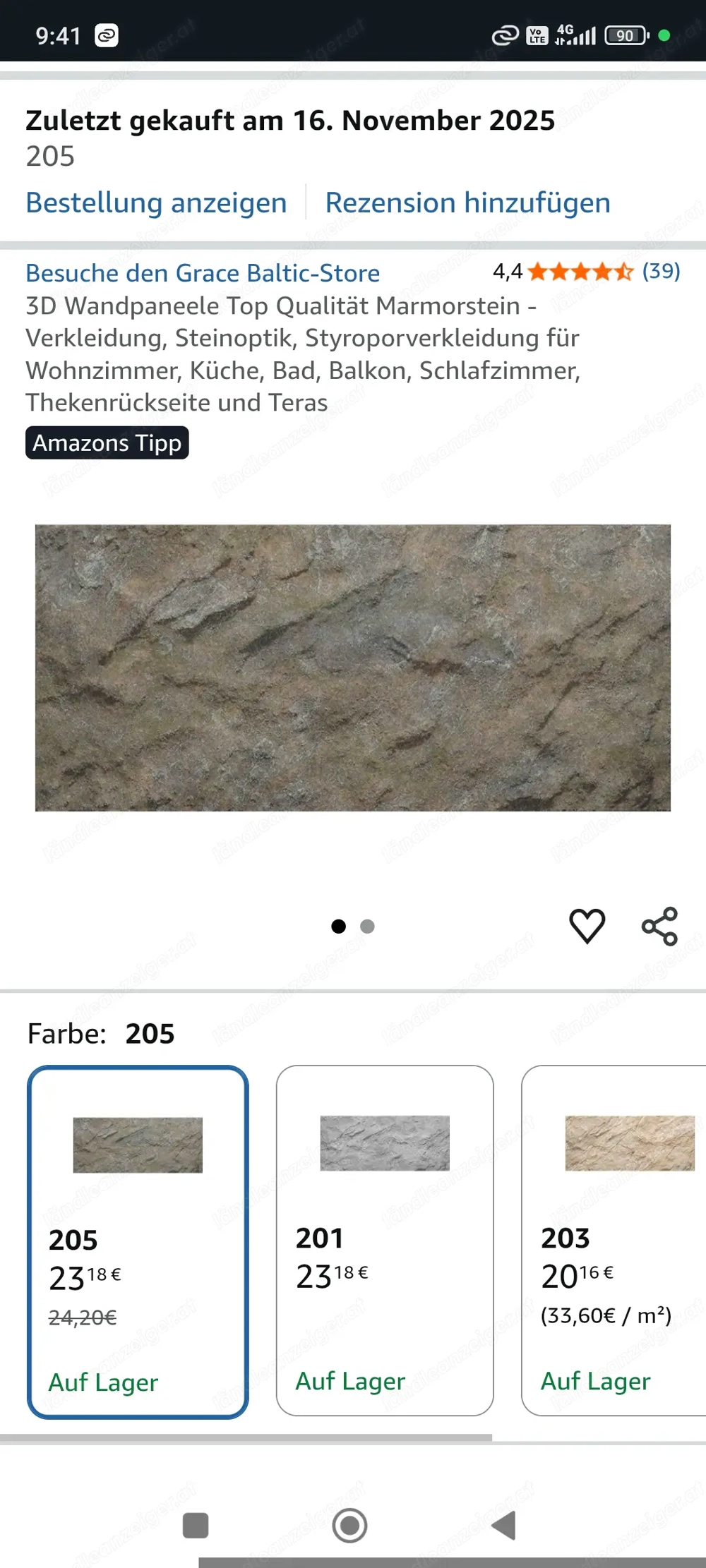Screen dimensions: 706x1568
Task: Go back with system back button
Action: click(504, 1526)
